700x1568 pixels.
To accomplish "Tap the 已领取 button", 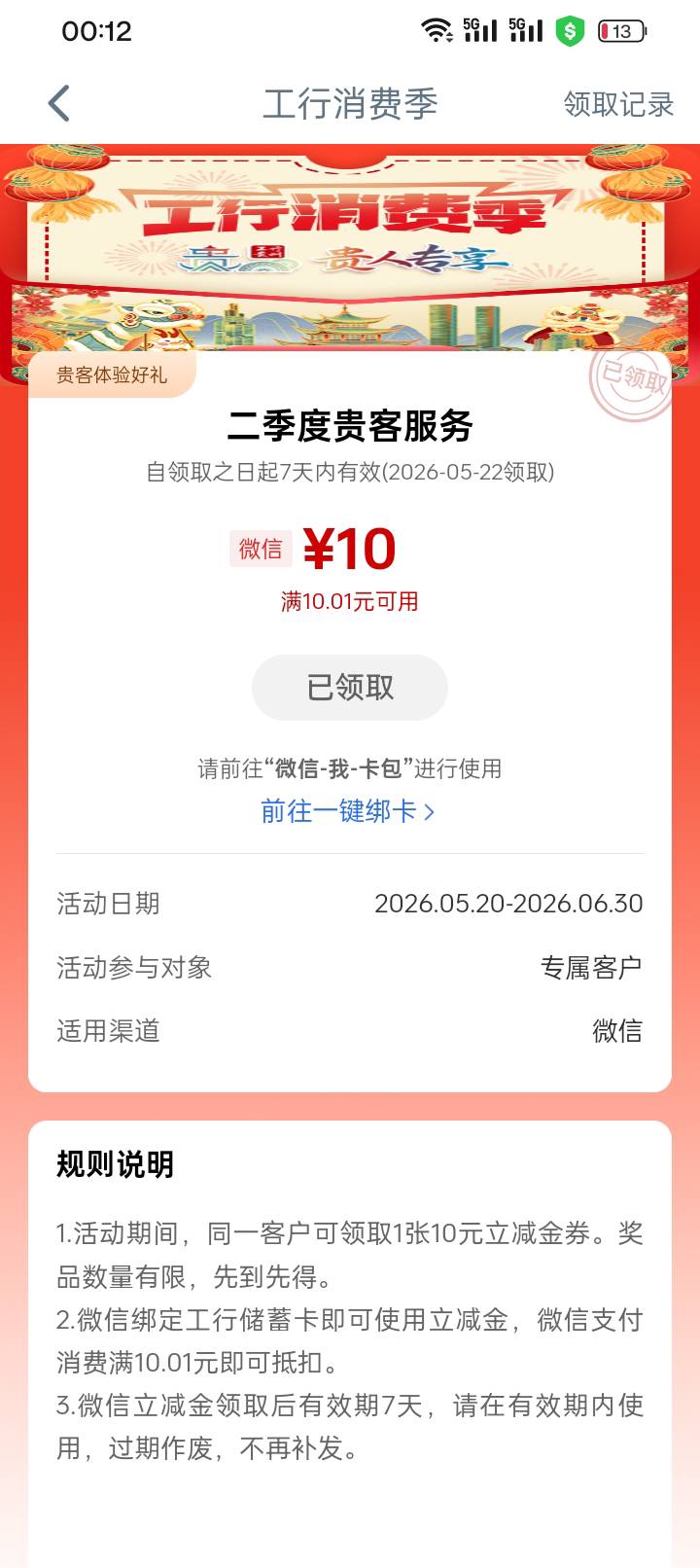I will (350, 688).
